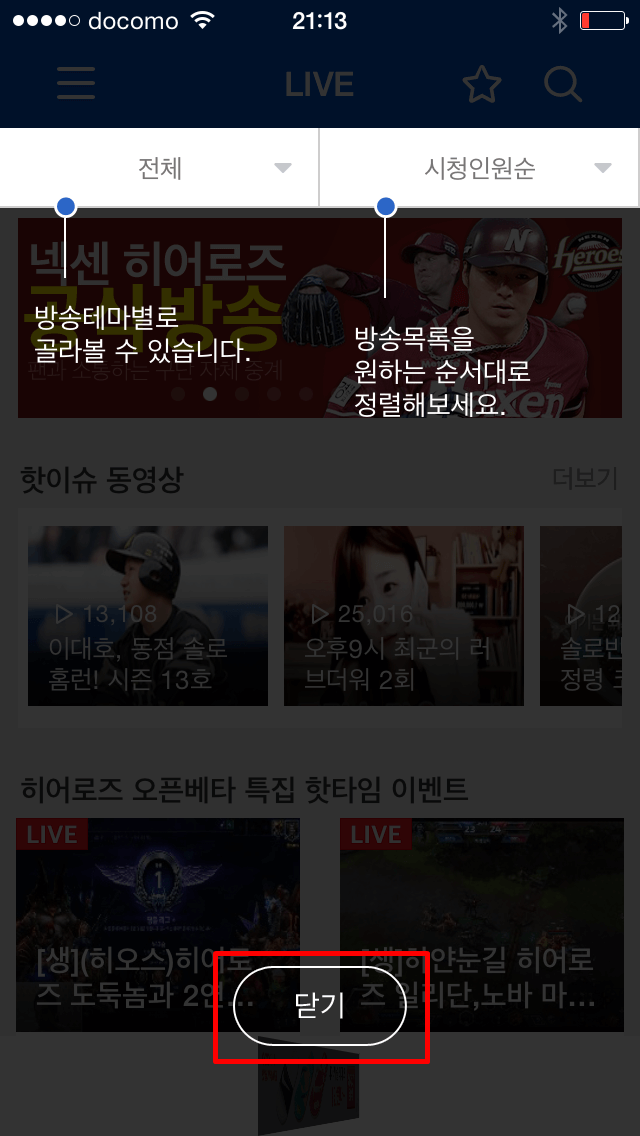Expand the 전체 theme dropdown
This screenshot has height=1136, width=640.
pyautogui.click(x=160, y=168)
